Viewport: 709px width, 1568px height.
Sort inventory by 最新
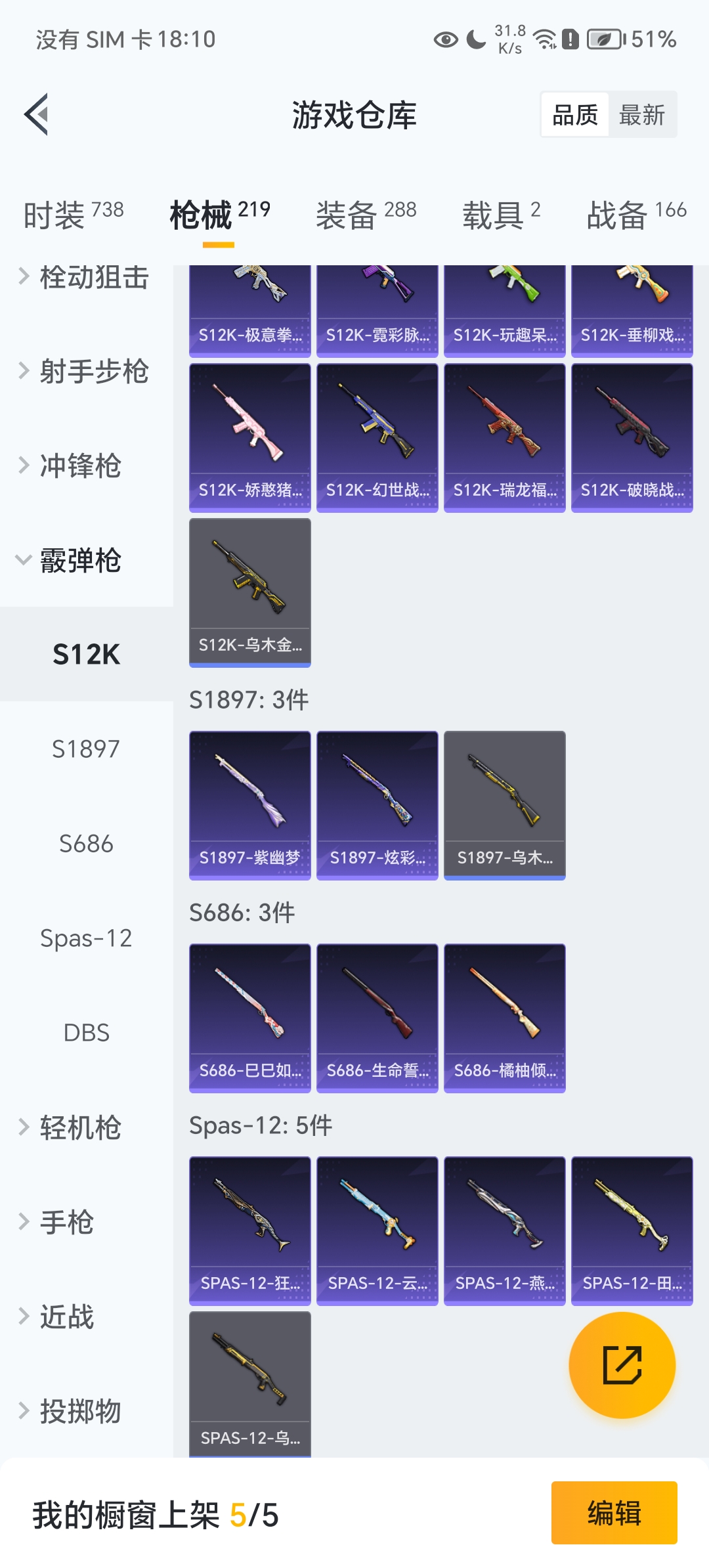click(x=641, y=115)
